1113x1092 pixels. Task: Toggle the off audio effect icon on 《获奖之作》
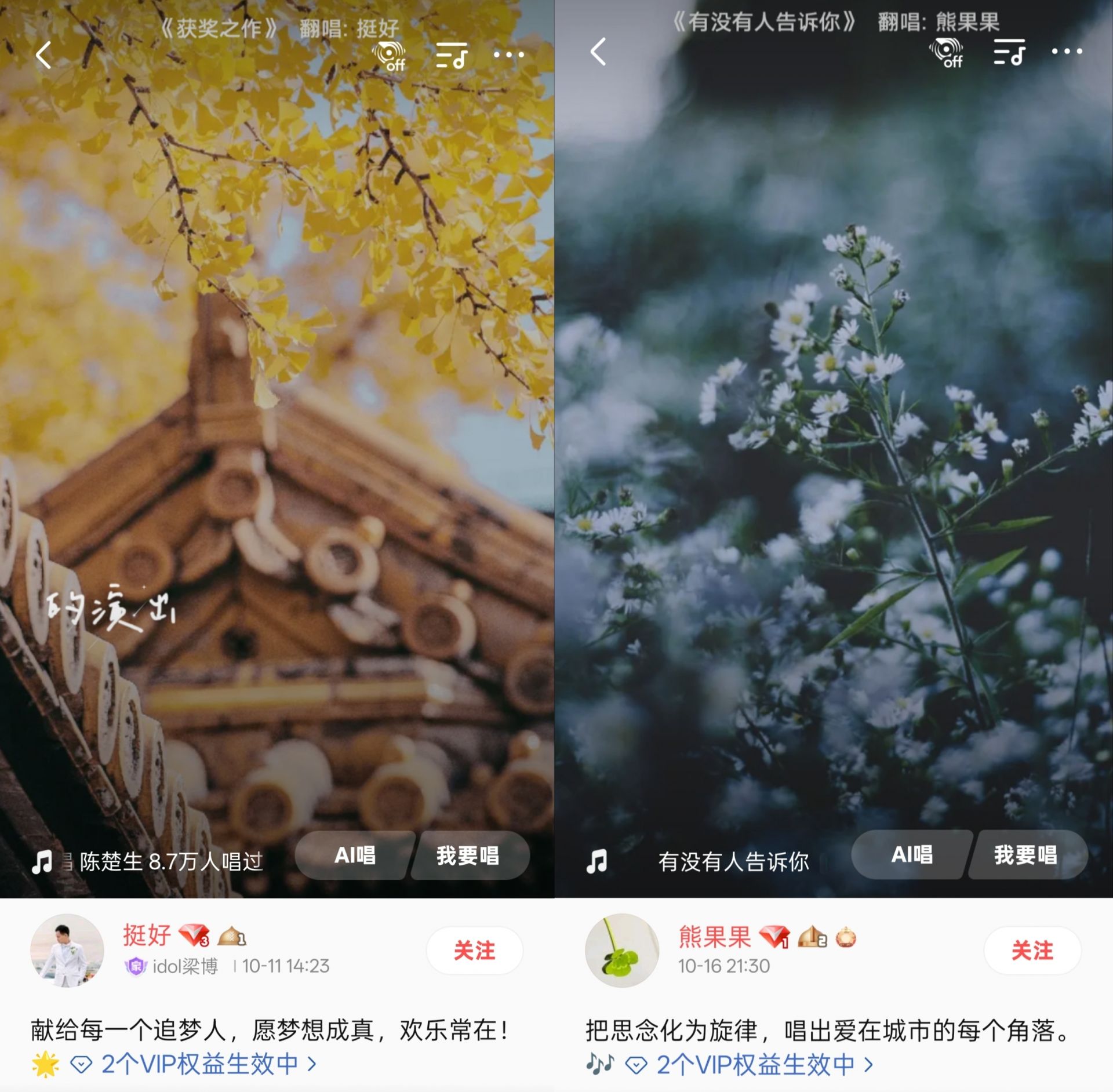click(389, 56)
